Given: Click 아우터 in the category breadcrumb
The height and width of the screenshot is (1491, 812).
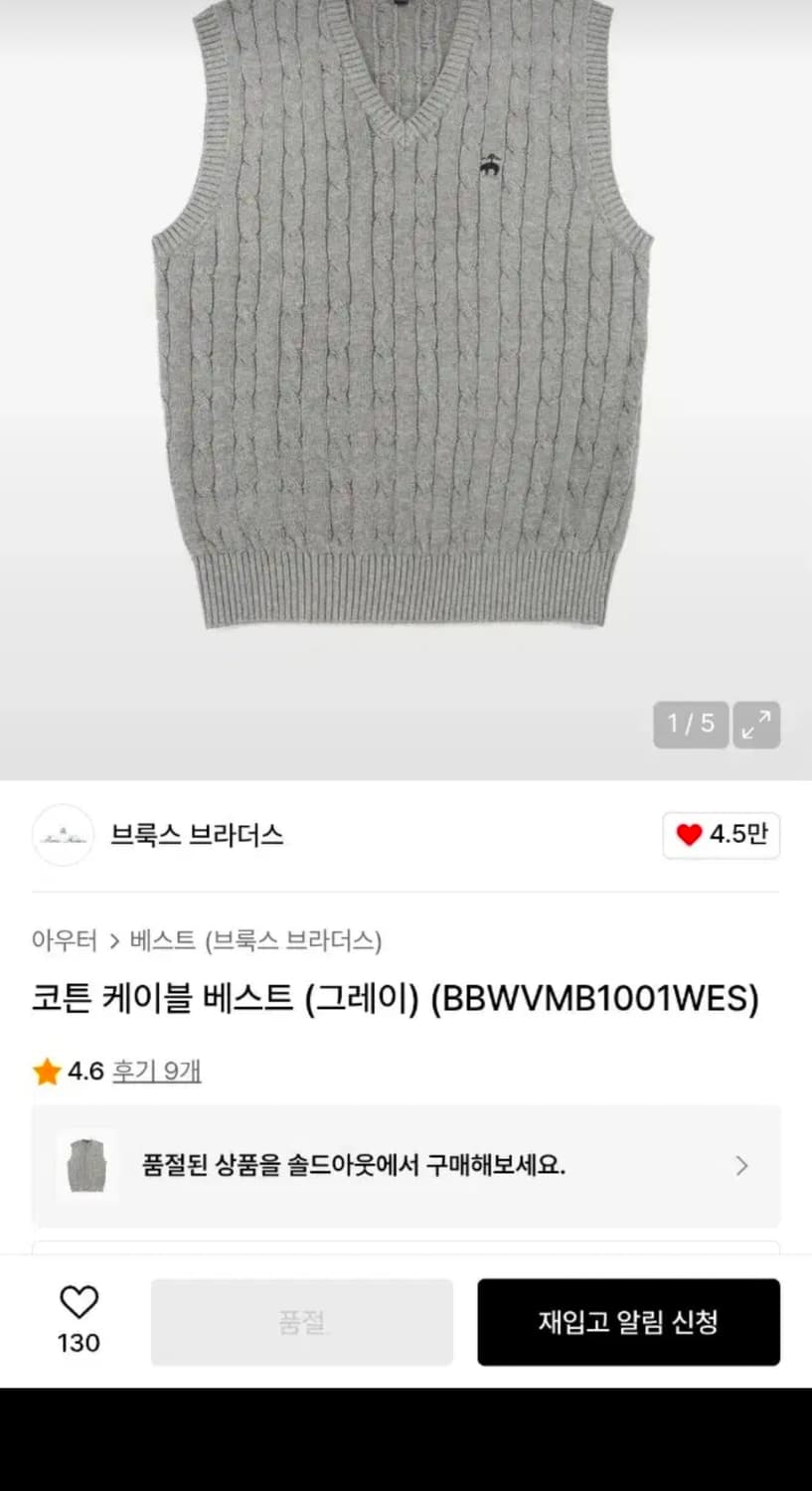Looking at the screenshot, I should click(x=65, y=940).
